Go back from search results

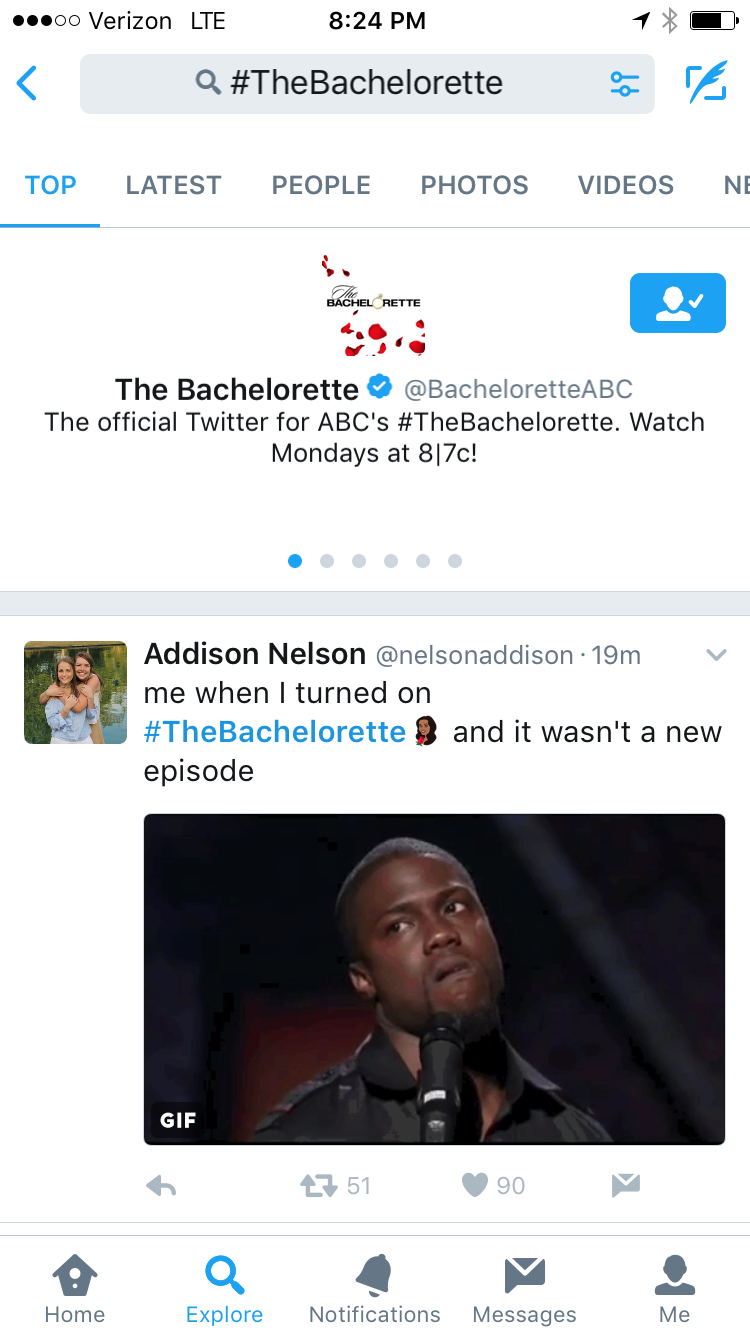[28, 83]
